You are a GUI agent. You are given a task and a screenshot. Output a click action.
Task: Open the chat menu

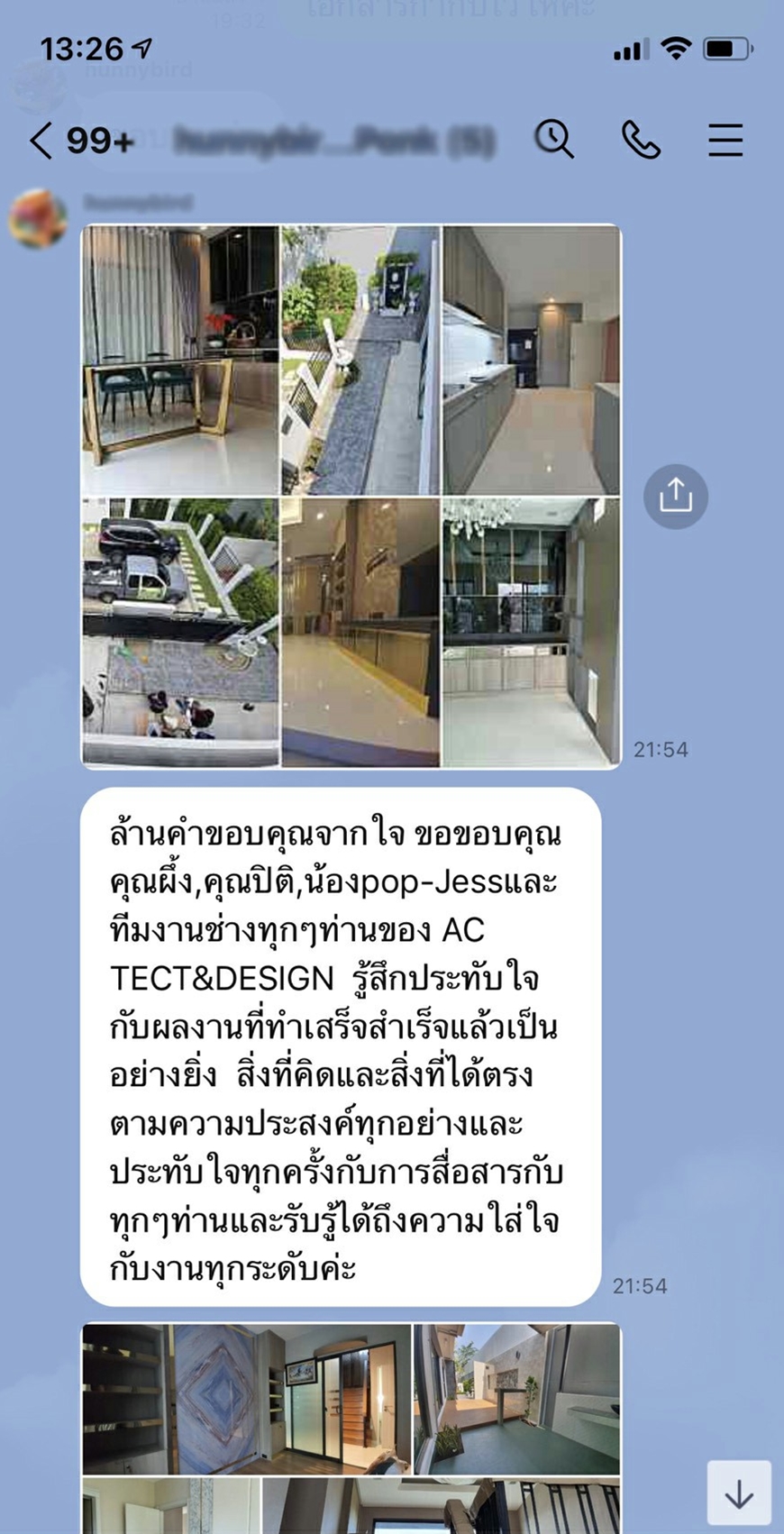pos(725,140)
